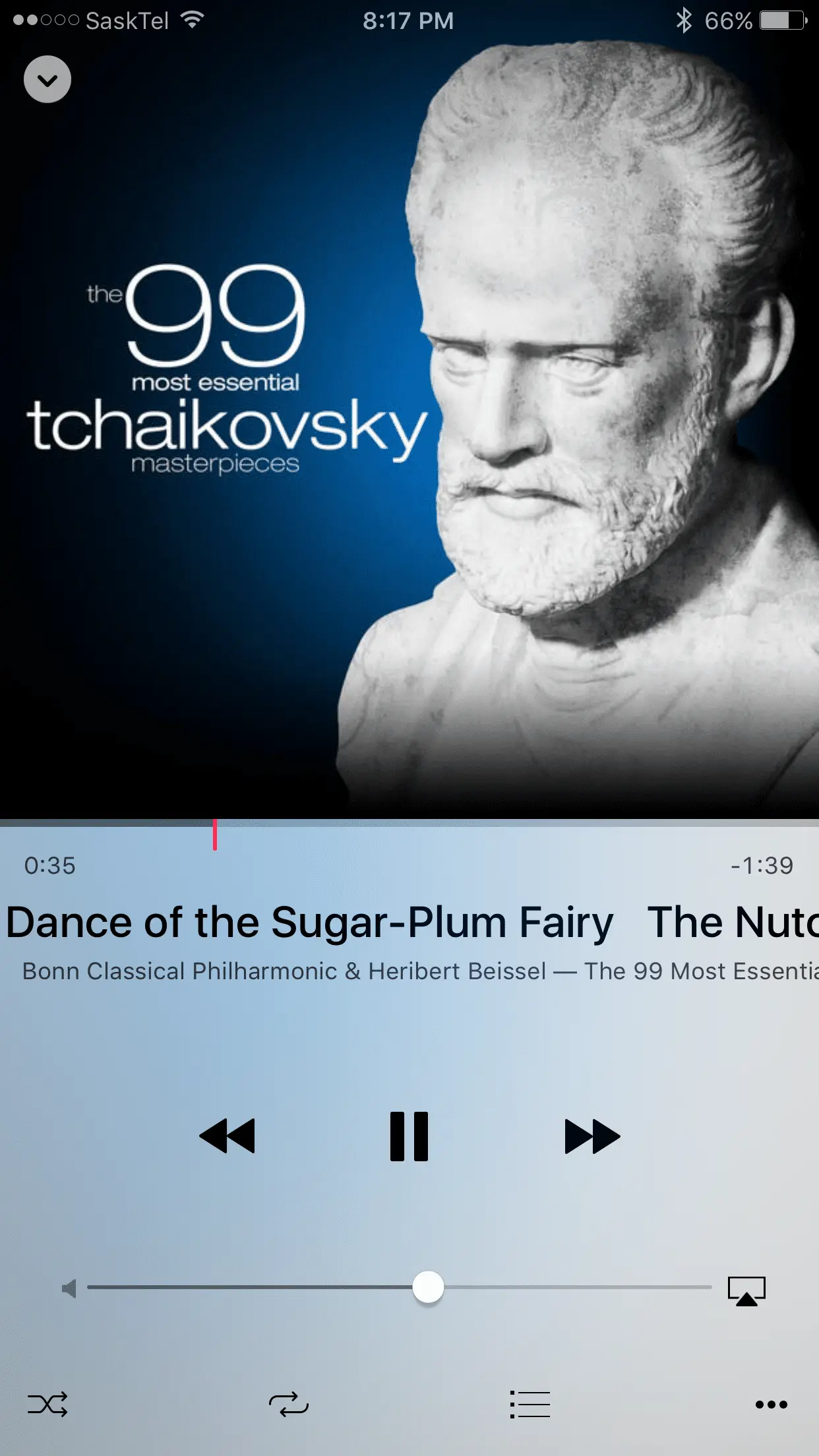Skip to the next track

(591, 1136)
